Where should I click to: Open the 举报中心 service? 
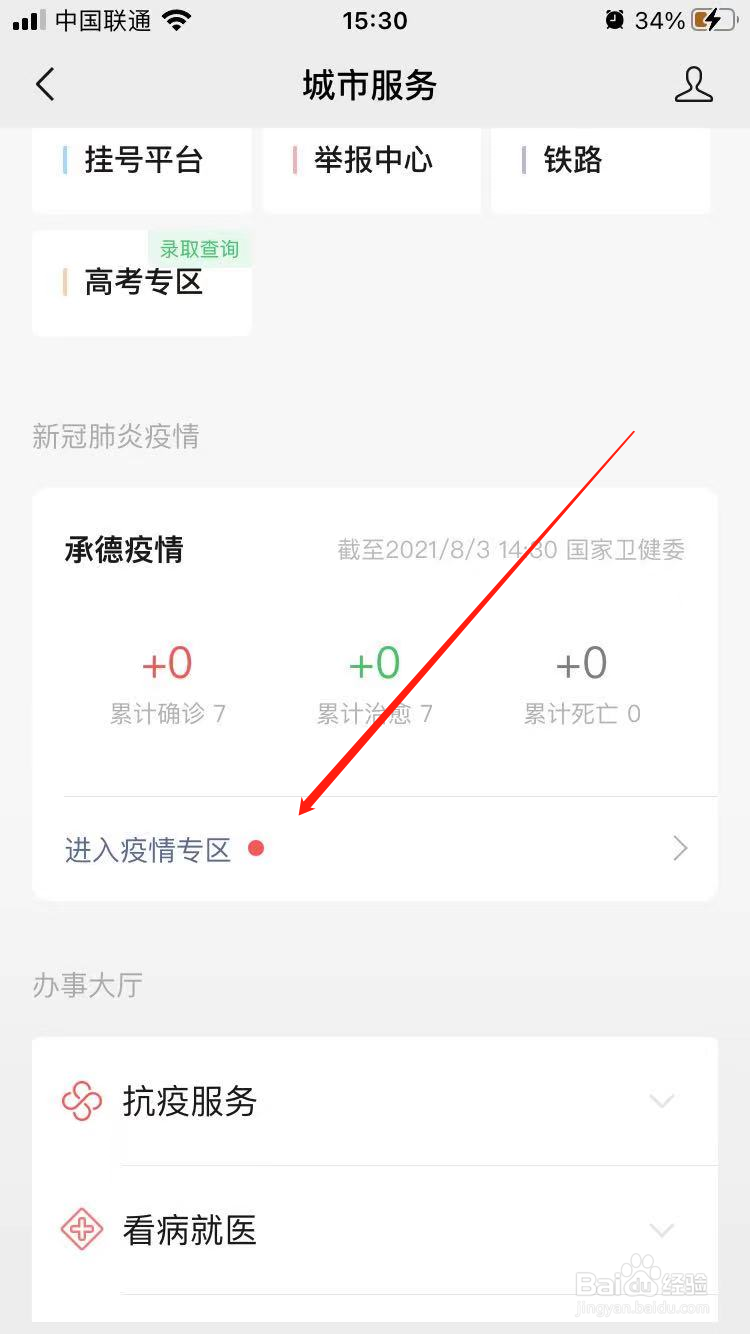point(370,160)
